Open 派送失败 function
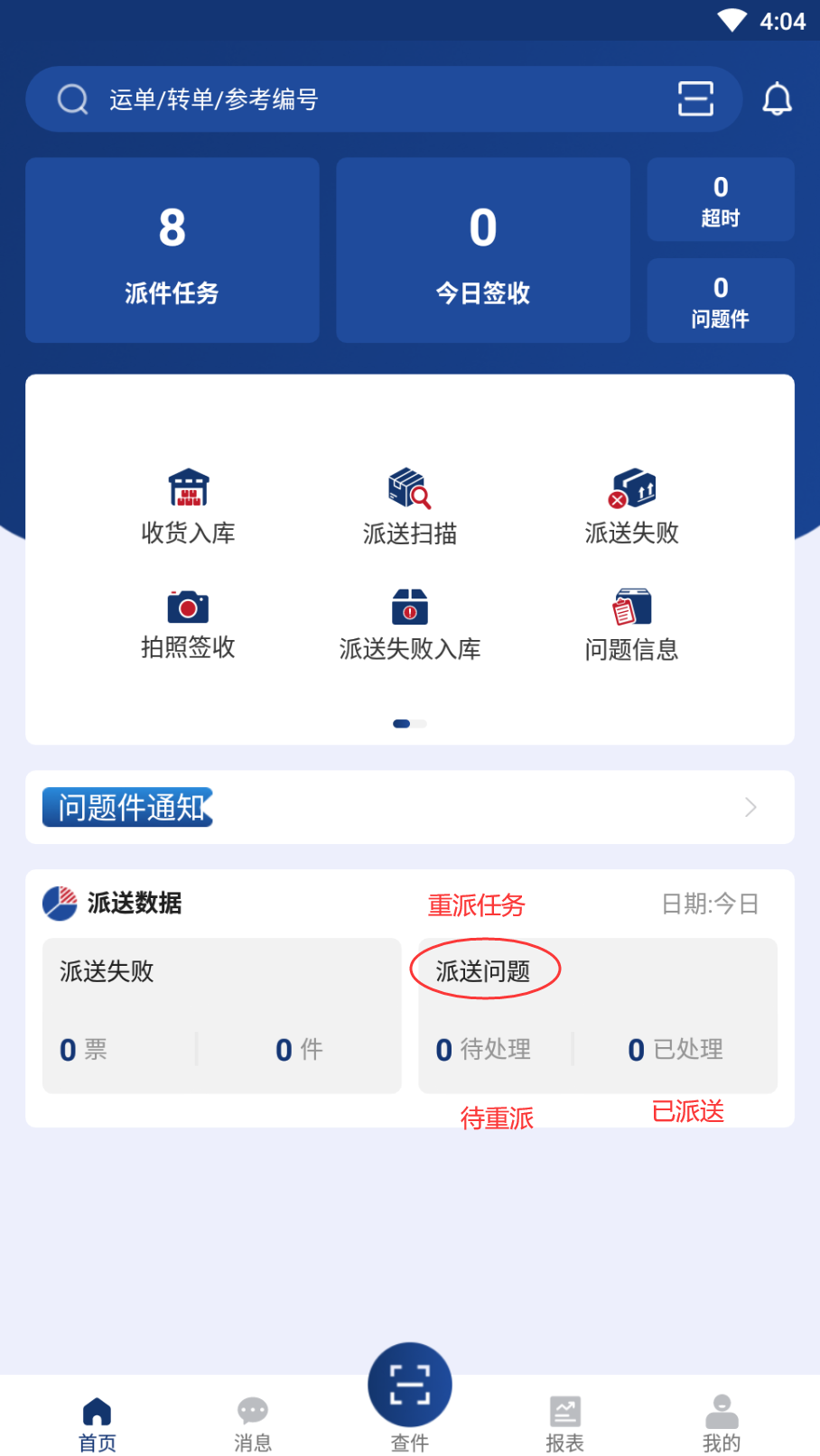This screenshot has width=820, height=1456. [x=632, y=507]
